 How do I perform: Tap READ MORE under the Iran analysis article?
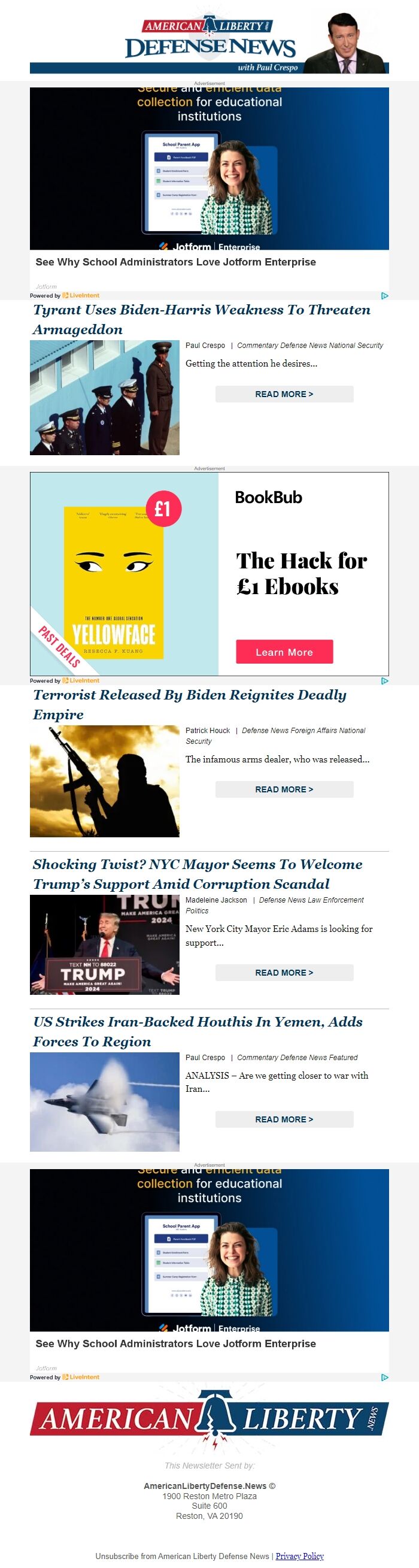284,1119
